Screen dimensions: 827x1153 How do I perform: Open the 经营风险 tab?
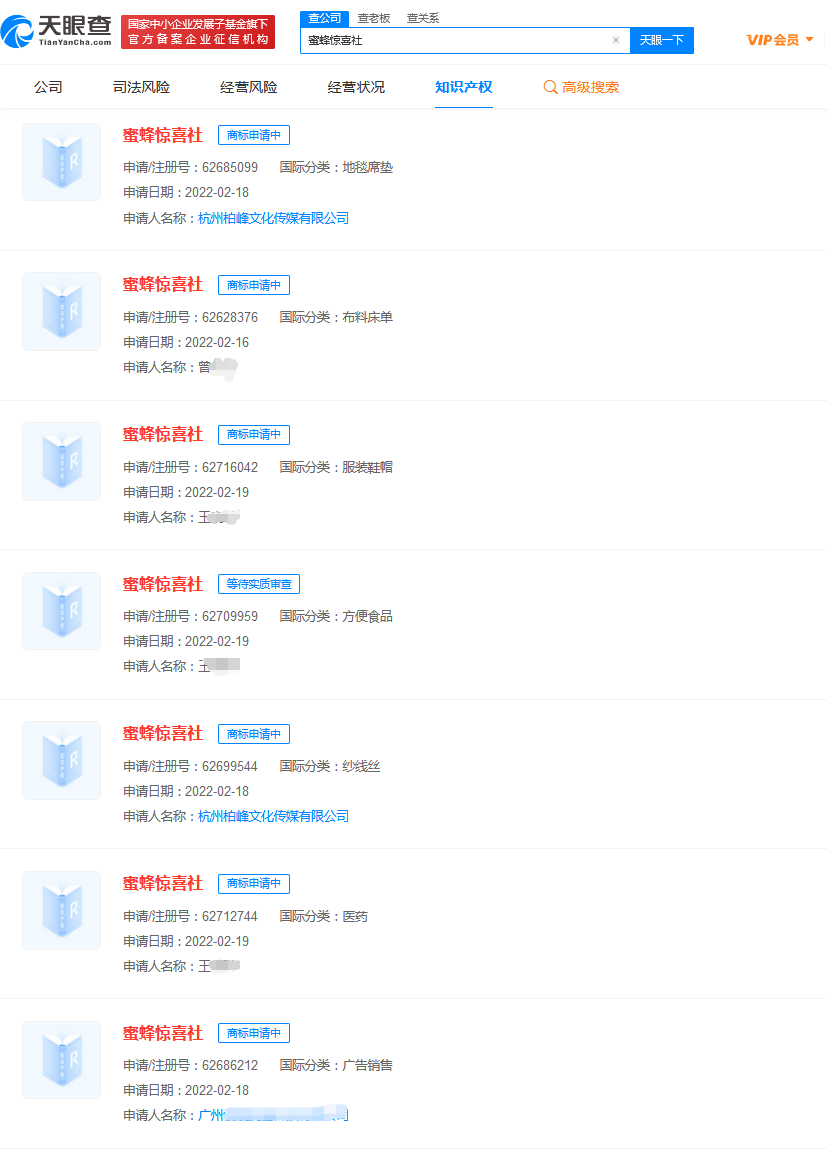(249, 87)
